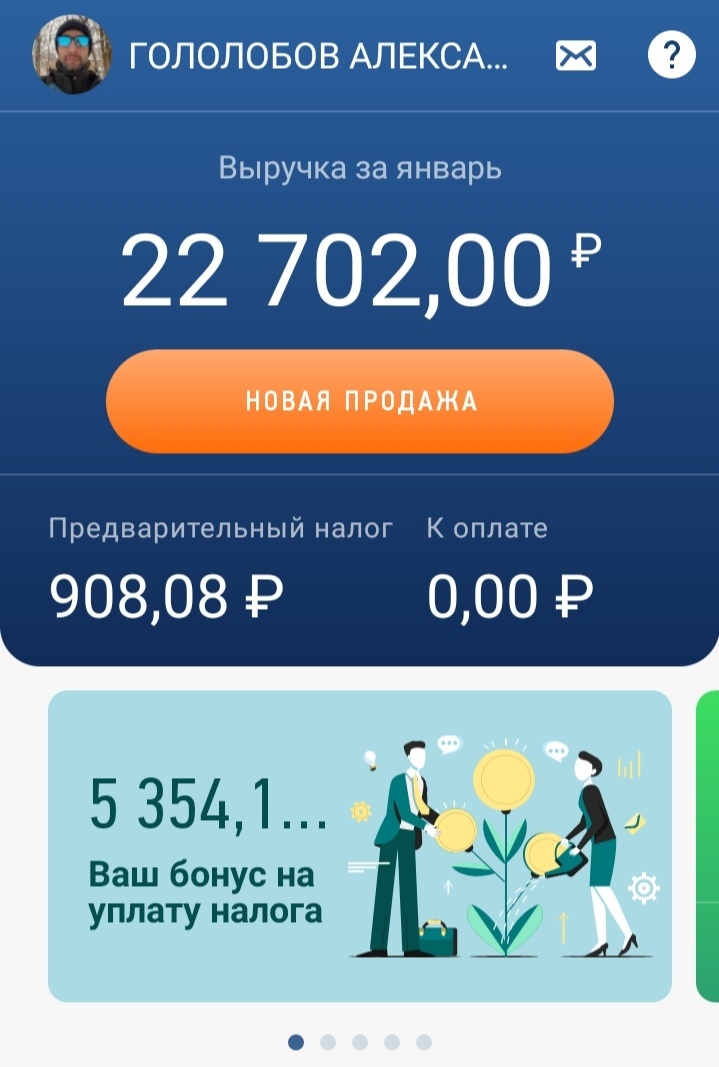Screen dimensions: 719x1067
Task: Tap the НОВАЯ ПРОДАЖА button
Action: 360,401
